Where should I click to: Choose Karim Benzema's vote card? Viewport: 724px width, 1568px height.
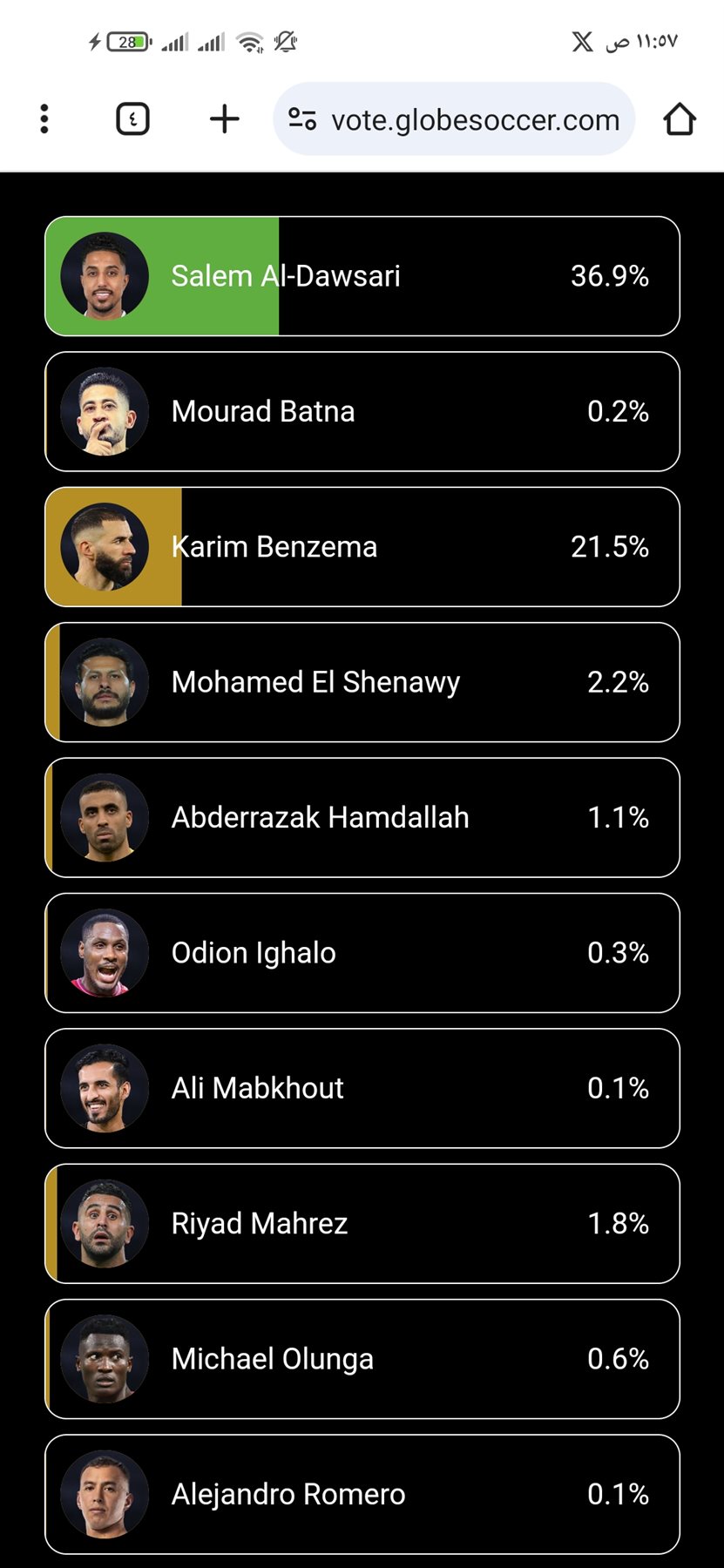[362, 547]
